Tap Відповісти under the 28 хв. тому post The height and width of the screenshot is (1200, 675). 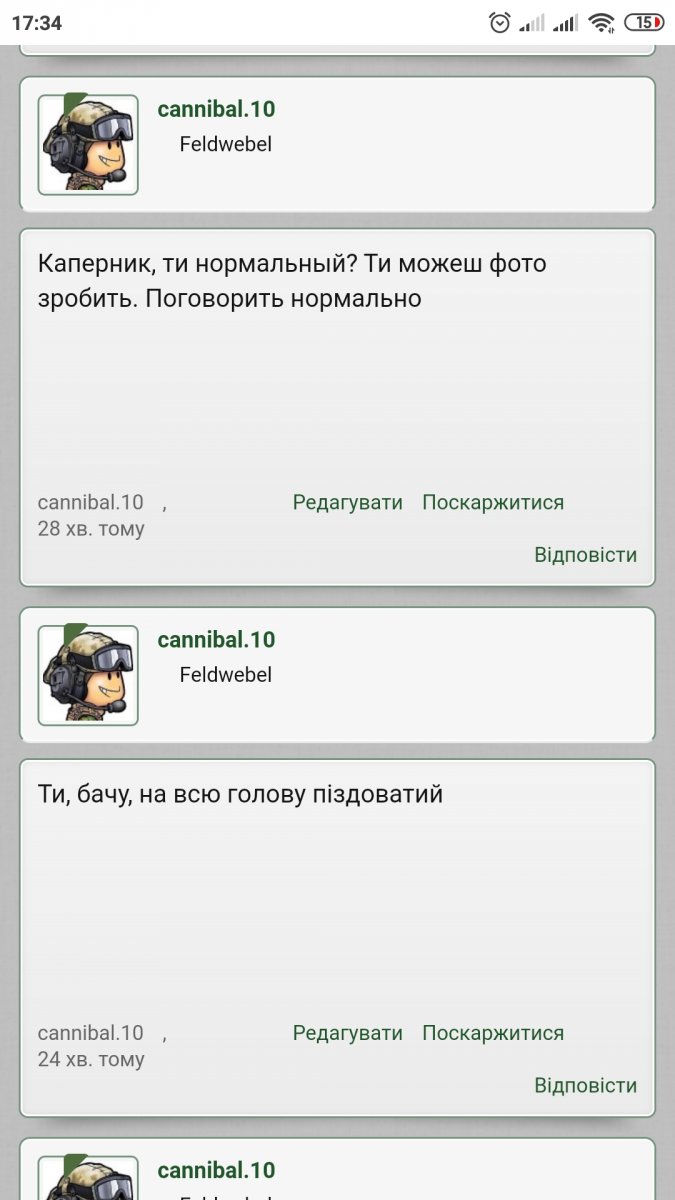pos(585,555)
